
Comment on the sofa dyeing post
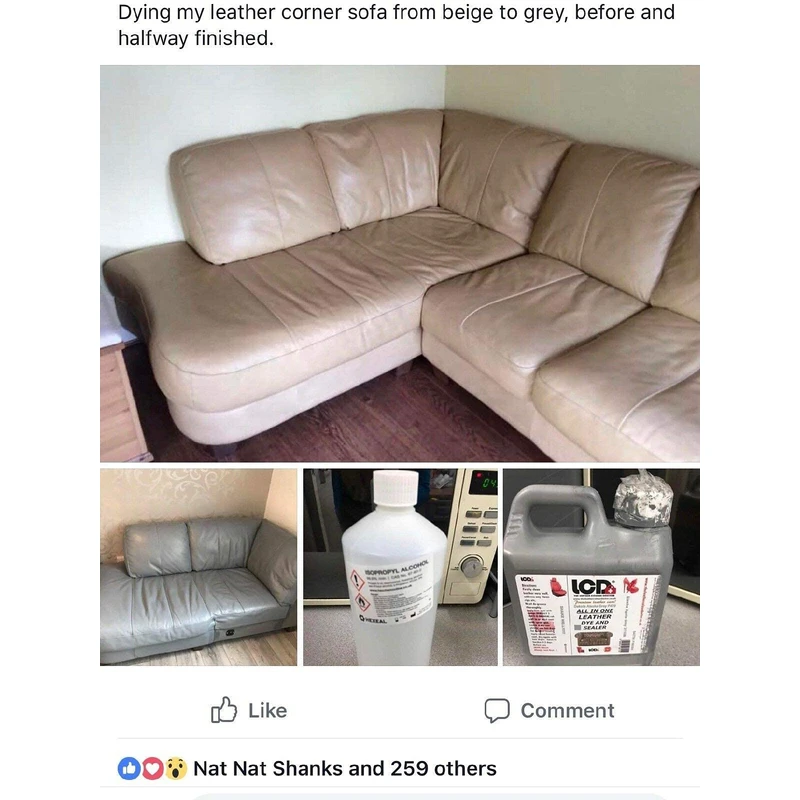tap(549, 710)
